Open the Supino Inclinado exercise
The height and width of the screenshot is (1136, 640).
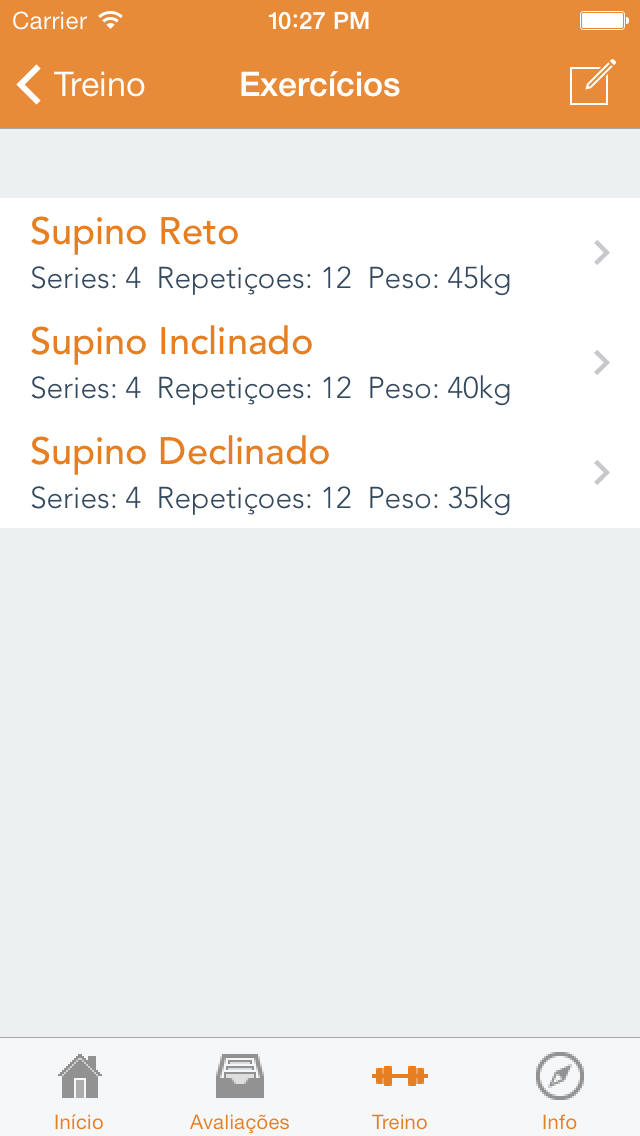(320, 363)
